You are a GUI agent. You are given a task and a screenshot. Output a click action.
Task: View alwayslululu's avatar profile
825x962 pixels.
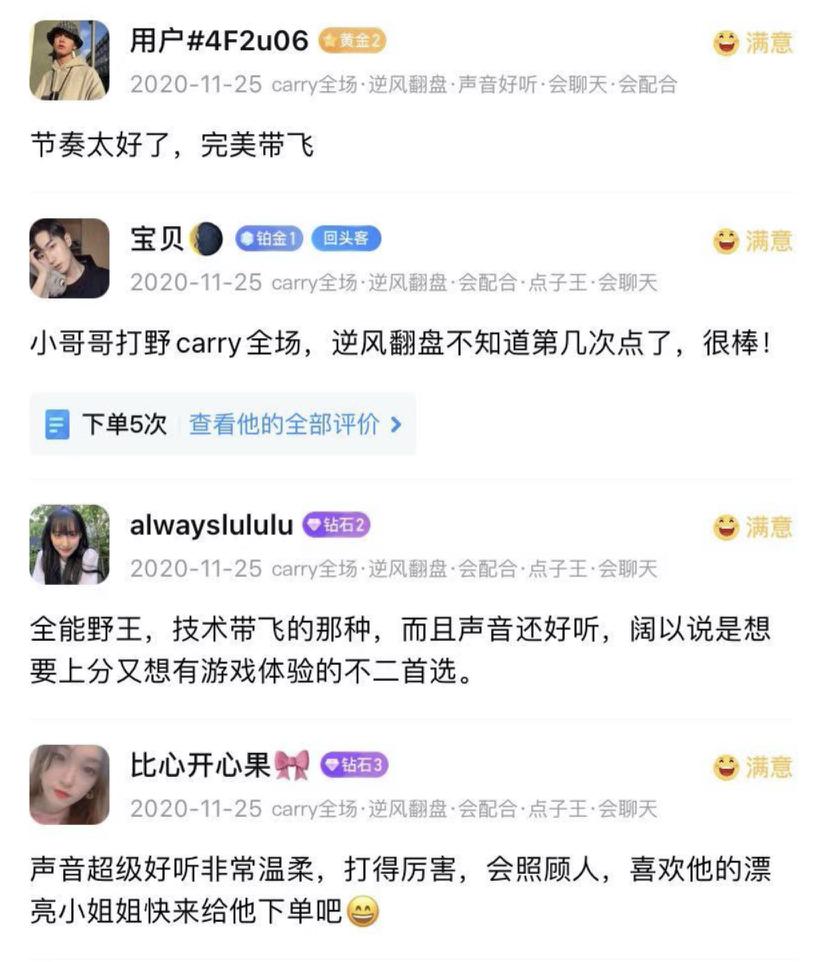tap(69, 544)
